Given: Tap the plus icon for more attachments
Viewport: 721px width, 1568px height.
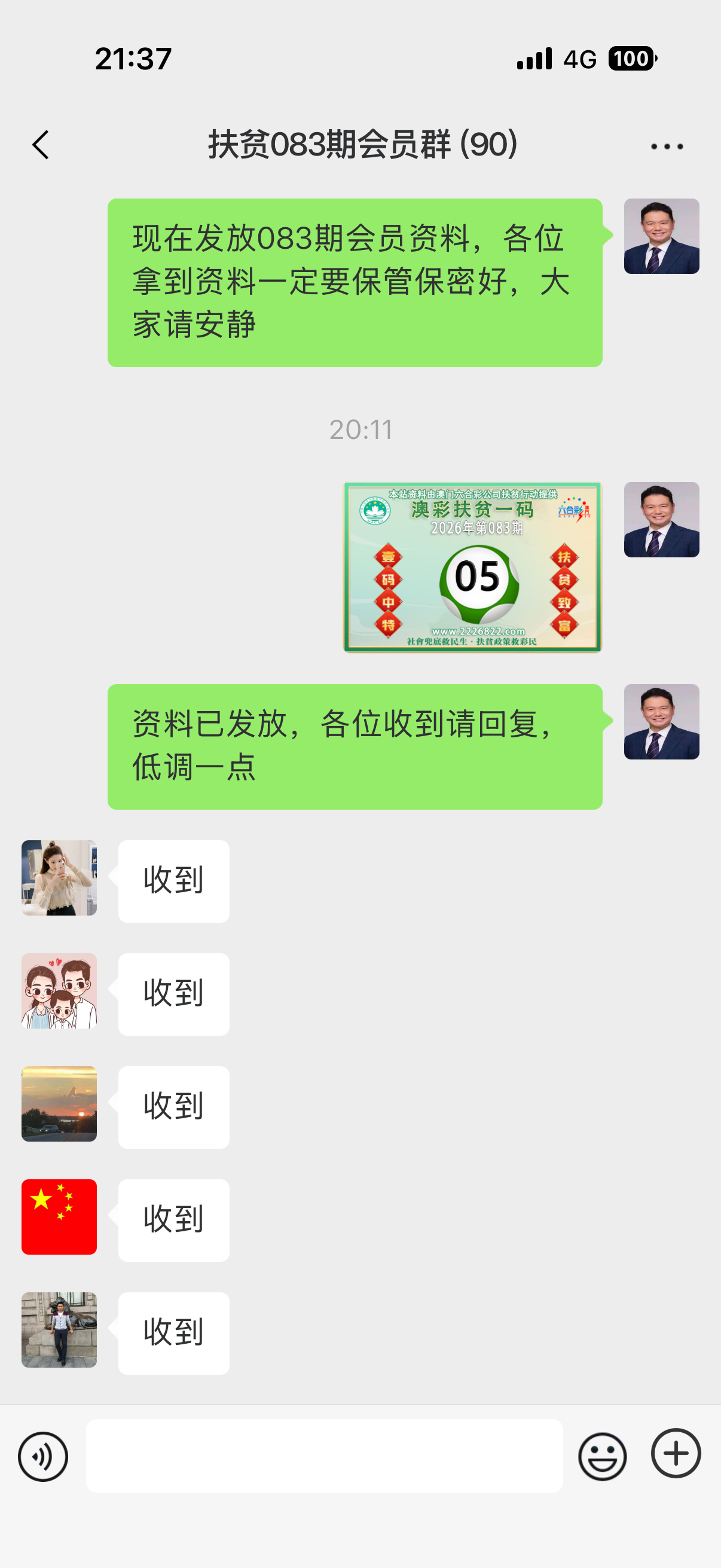Looking at the screenshot, I should (x=676, y=1456).
